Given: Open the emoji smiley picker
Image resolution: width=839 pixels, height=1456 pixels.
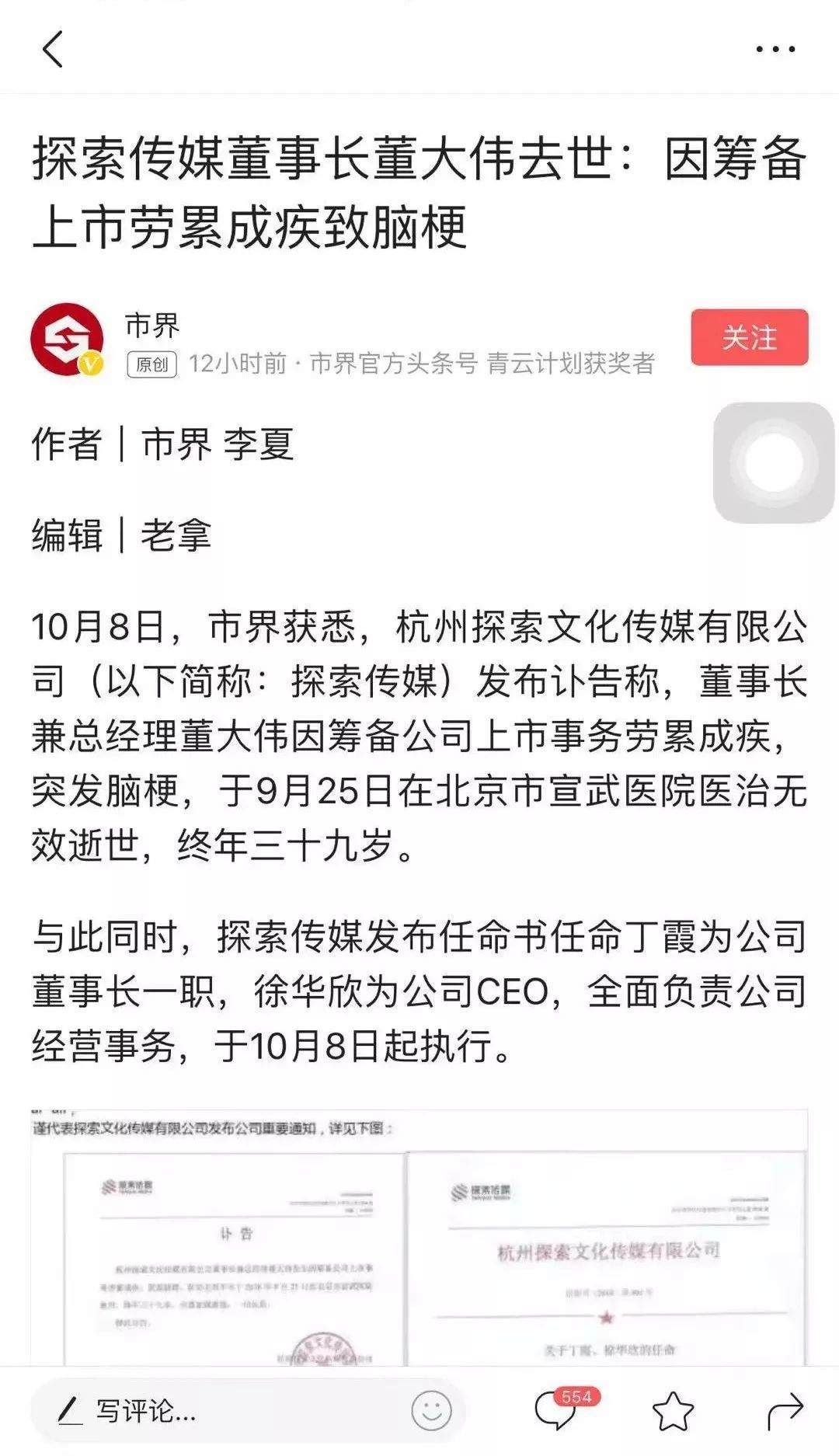Looking at the screenshot, I should tap(431, 1411).
